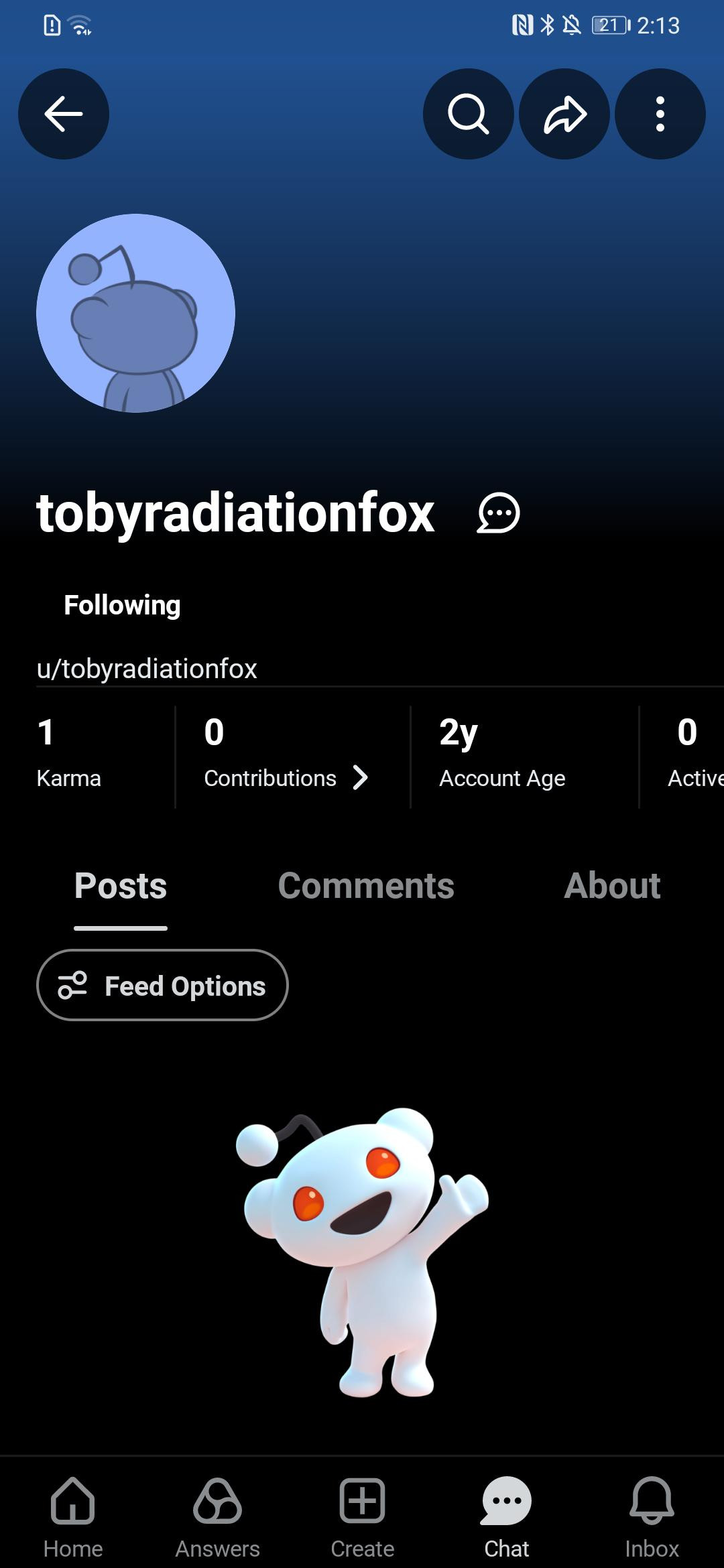The width and height of the screenshot is (724, 1568).
Task: View tobyradiationfox's profile avatar
Action: tap(135, 313)
